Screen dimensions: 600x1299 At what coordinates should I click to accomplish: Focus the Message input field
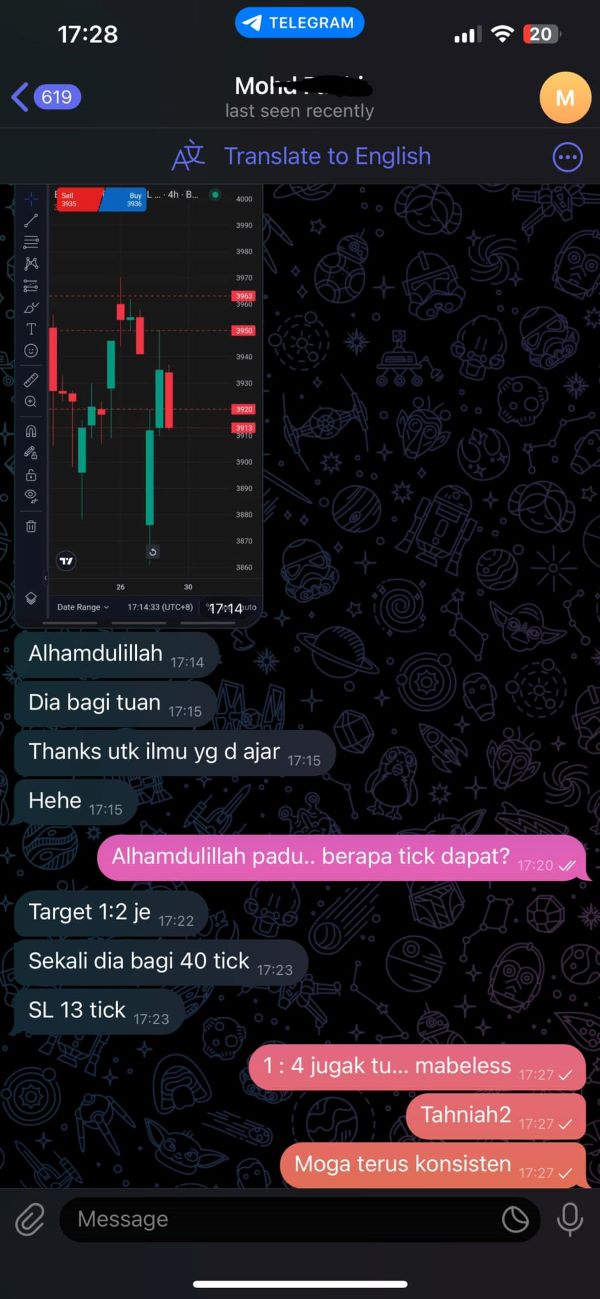point(280,1219)
